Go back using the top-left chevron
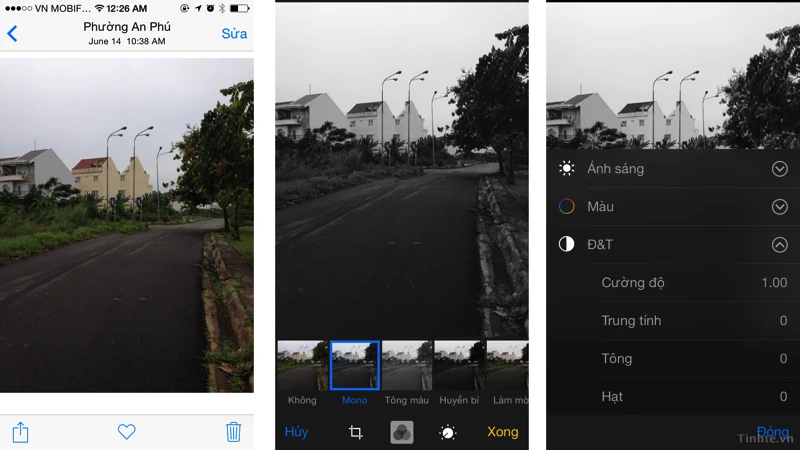Viewport: 800px width, 450px height. pyautogui.click(x=12, y=34)
